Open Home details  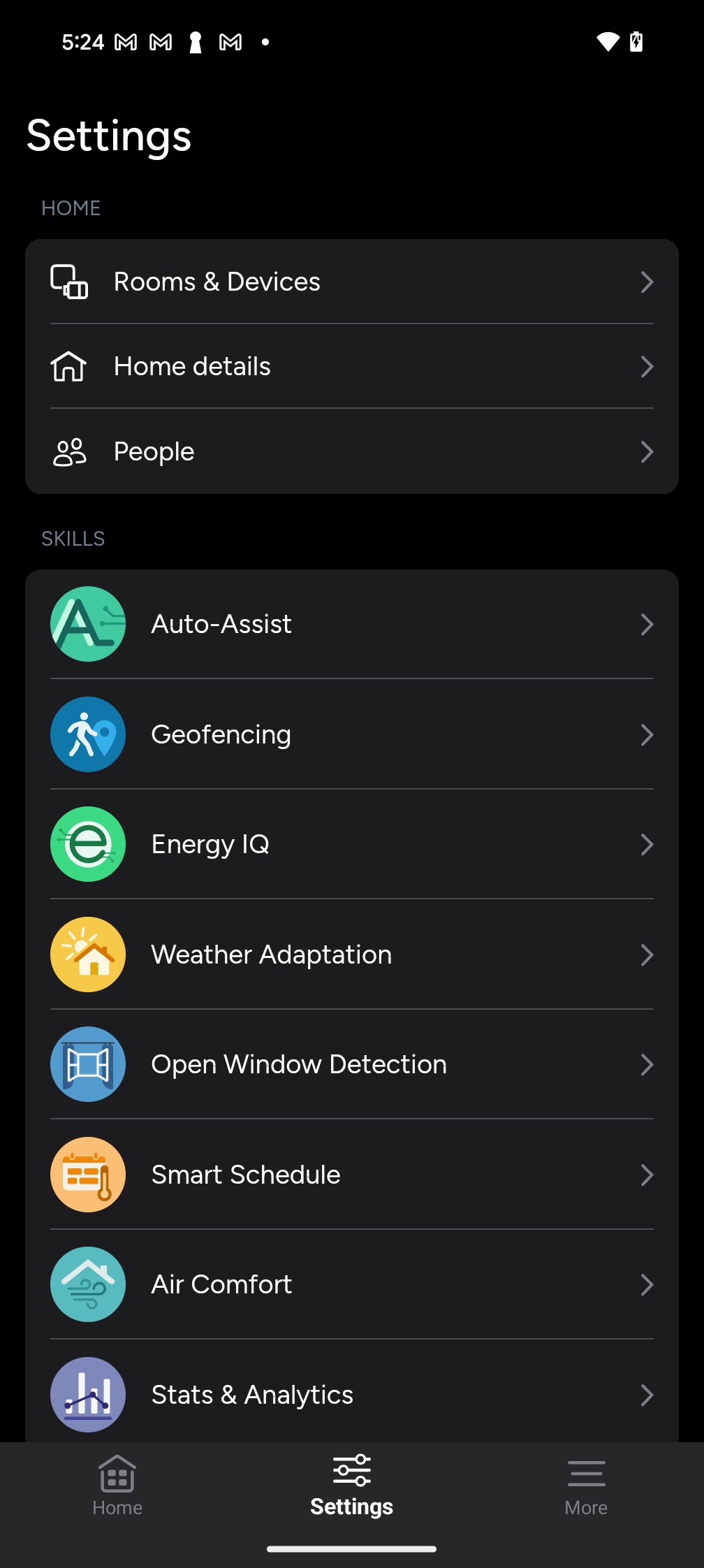click(x=351, y=366)
